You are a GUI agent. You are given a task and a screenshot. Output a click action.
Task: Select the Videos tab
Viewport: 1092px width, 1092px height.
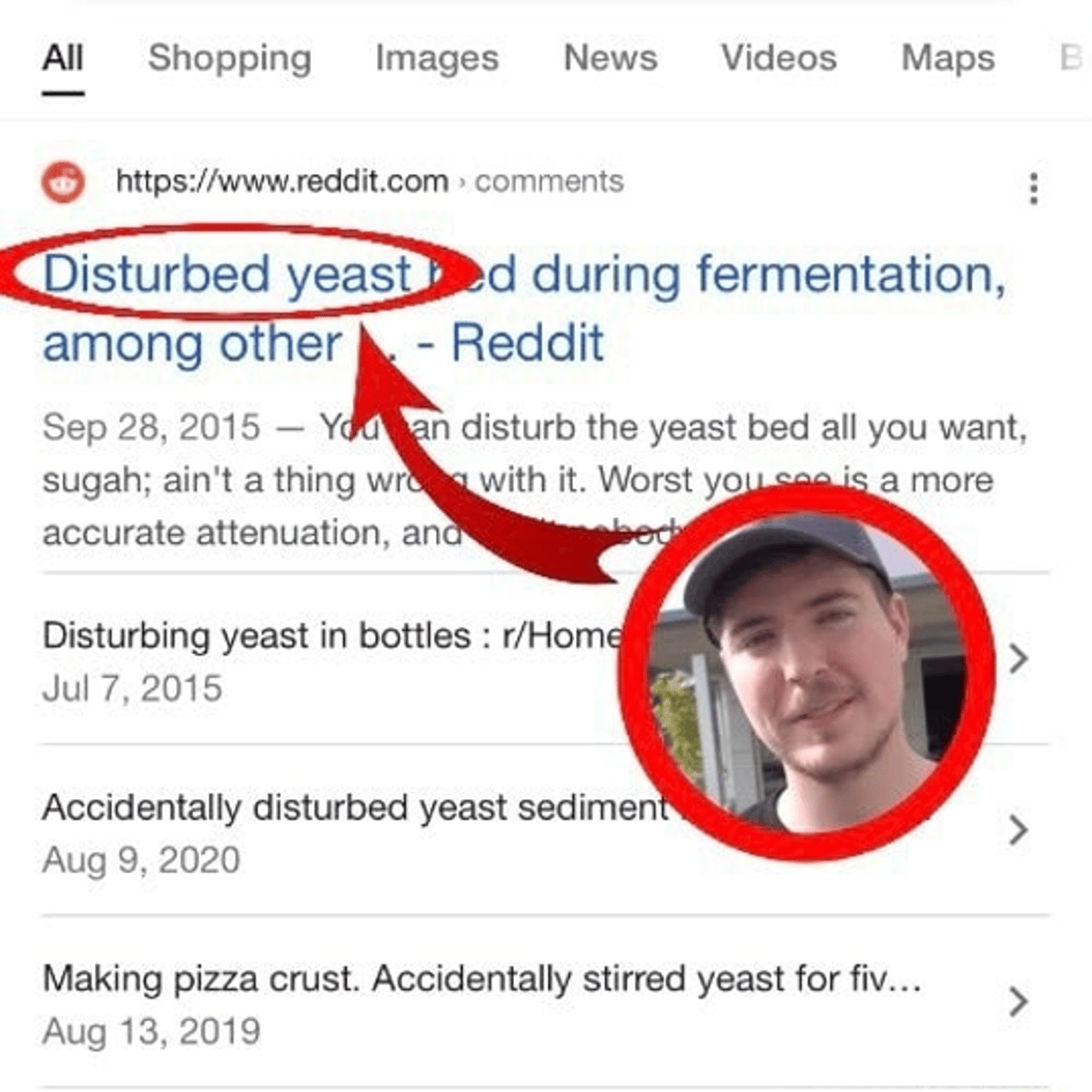[778, 58]
